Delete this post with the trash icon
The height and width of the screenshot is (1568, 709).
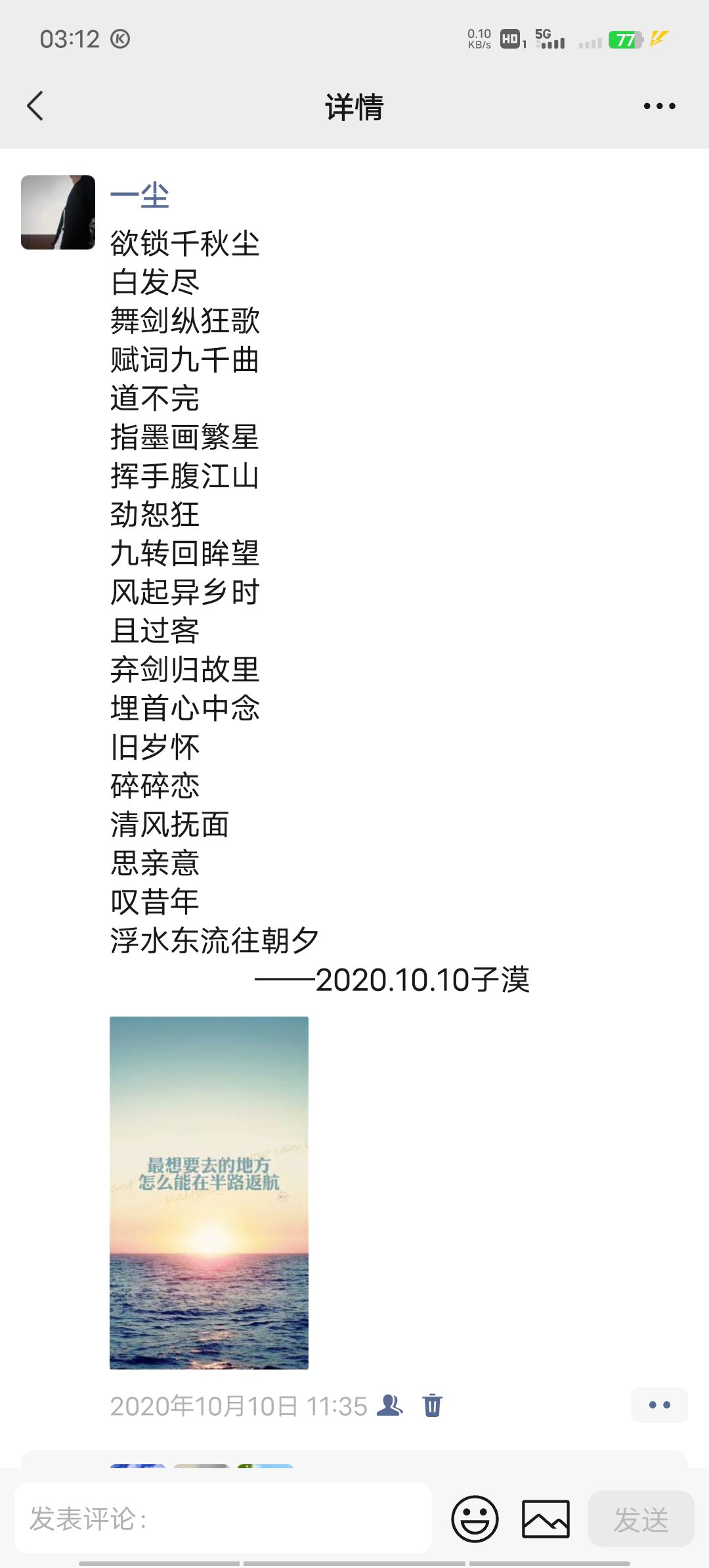point(433,1405)
